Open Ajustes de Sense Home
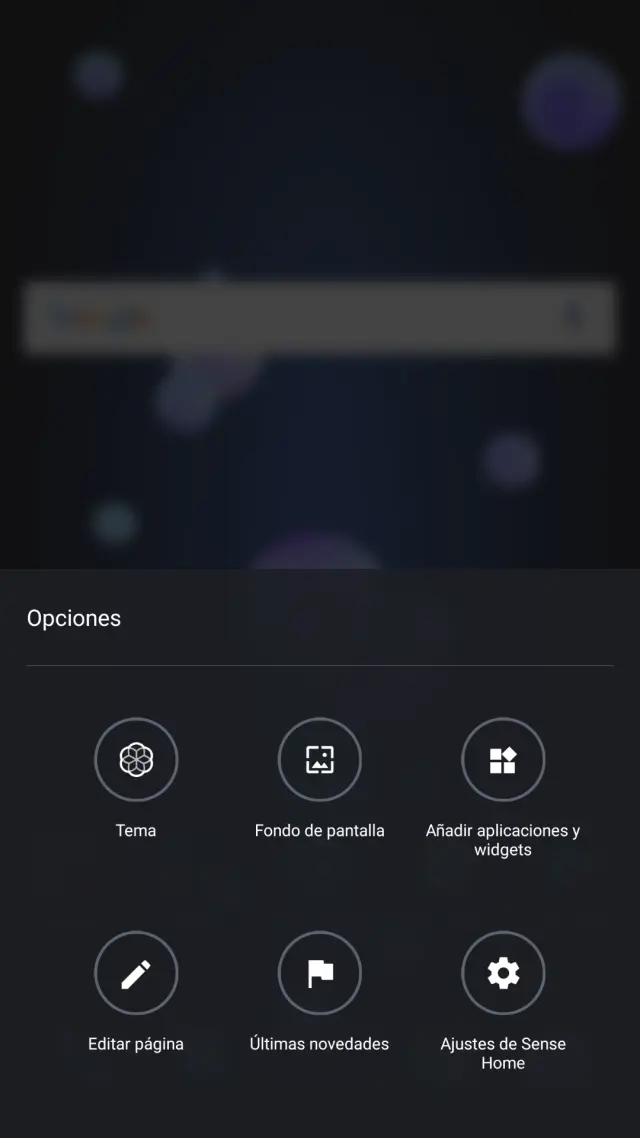 tap(503, 973)
